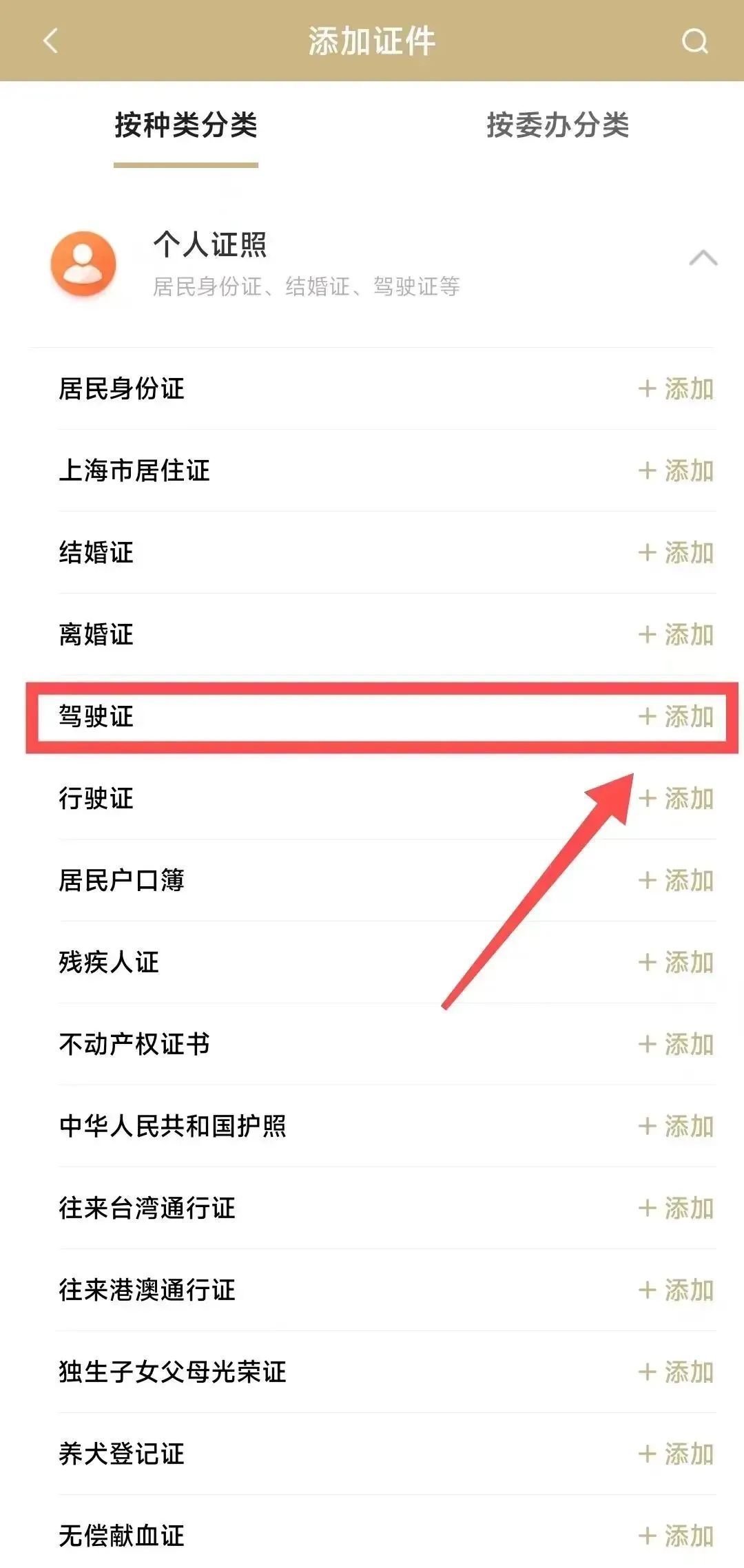744x1568 pixels.
Task: Add 行驶证
Action: tap(676, 799)
